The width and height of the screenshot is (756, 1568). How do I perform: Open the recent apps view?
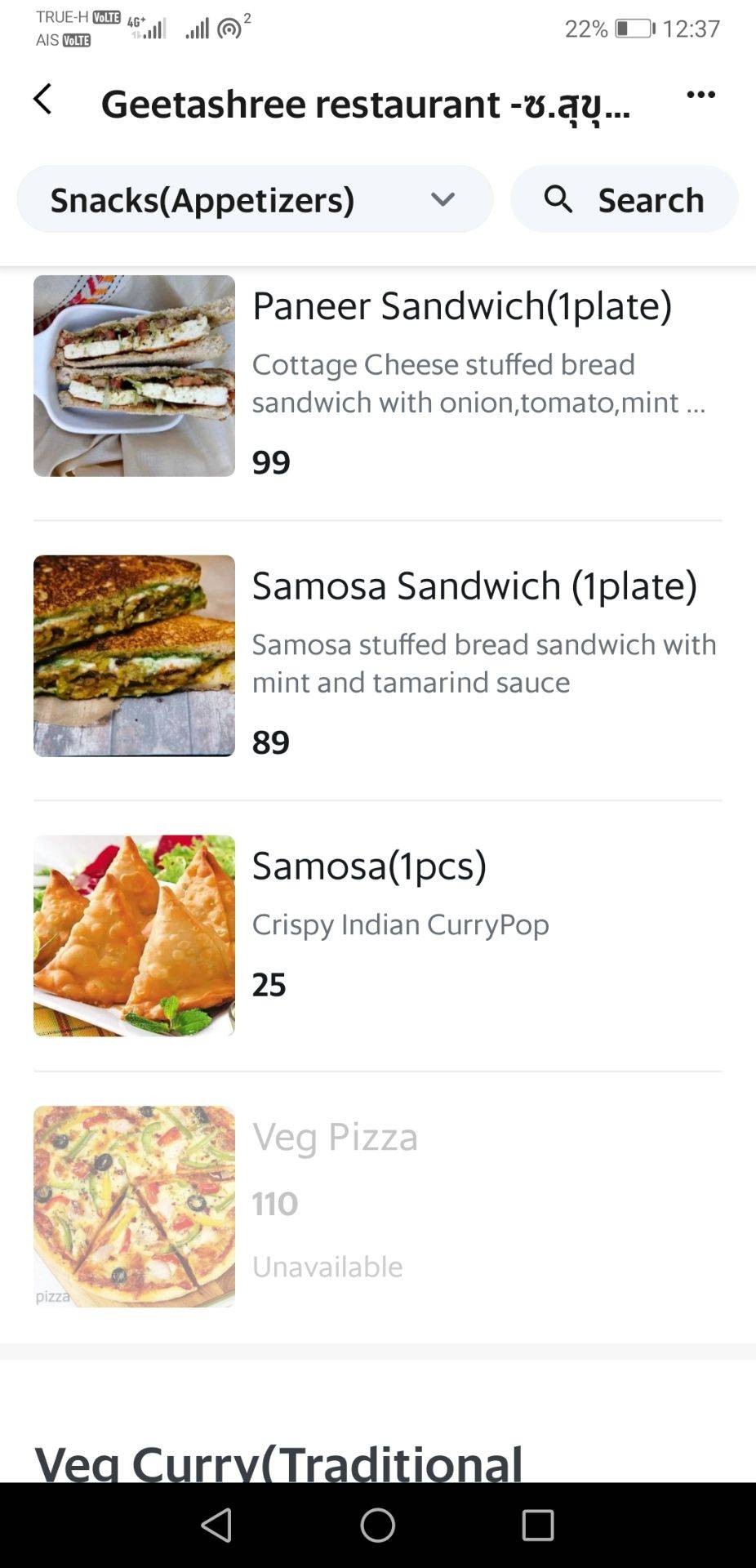click(538, 1525)
